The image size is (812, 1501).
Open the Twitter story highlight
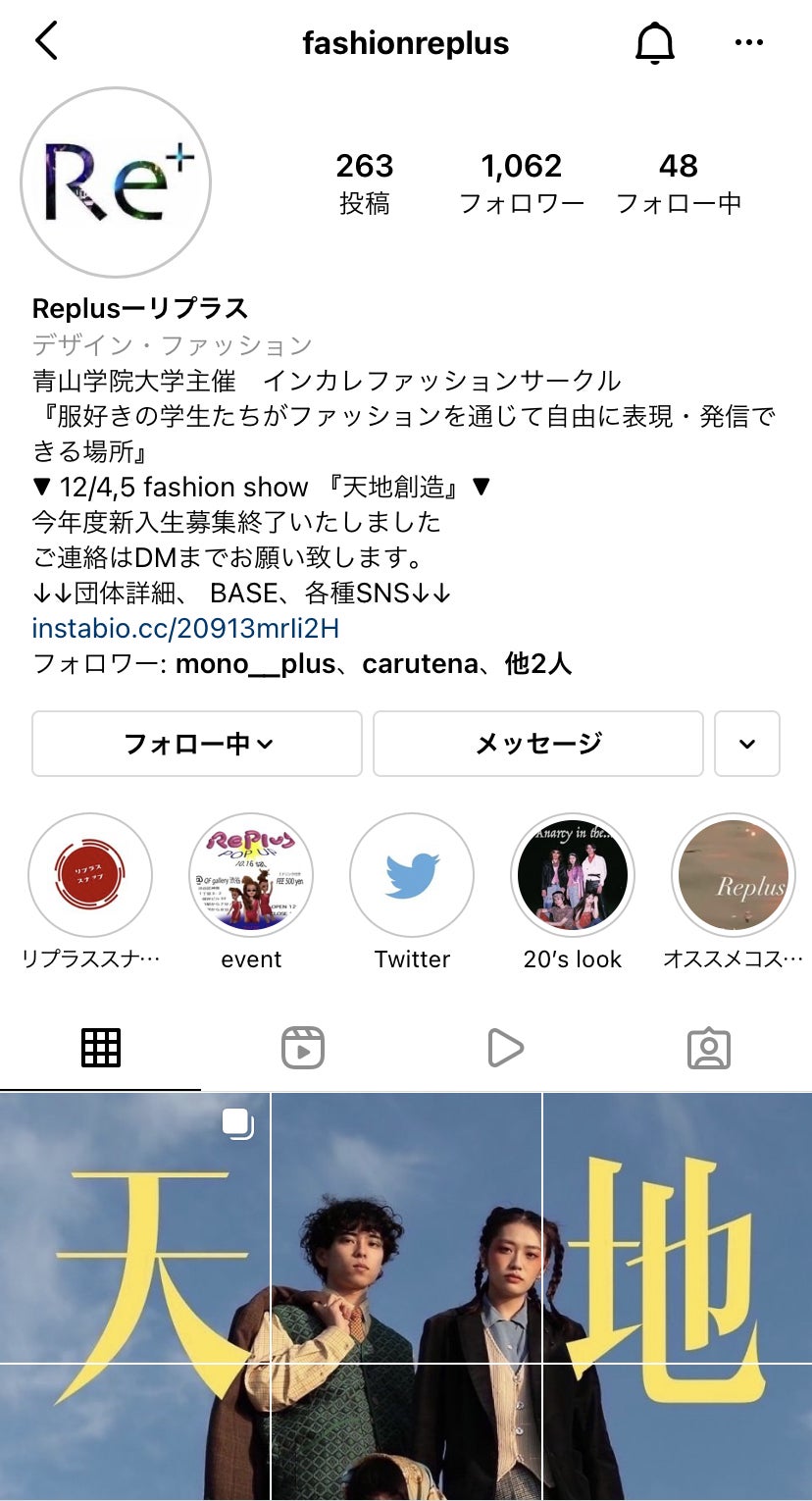click(412, 875)
